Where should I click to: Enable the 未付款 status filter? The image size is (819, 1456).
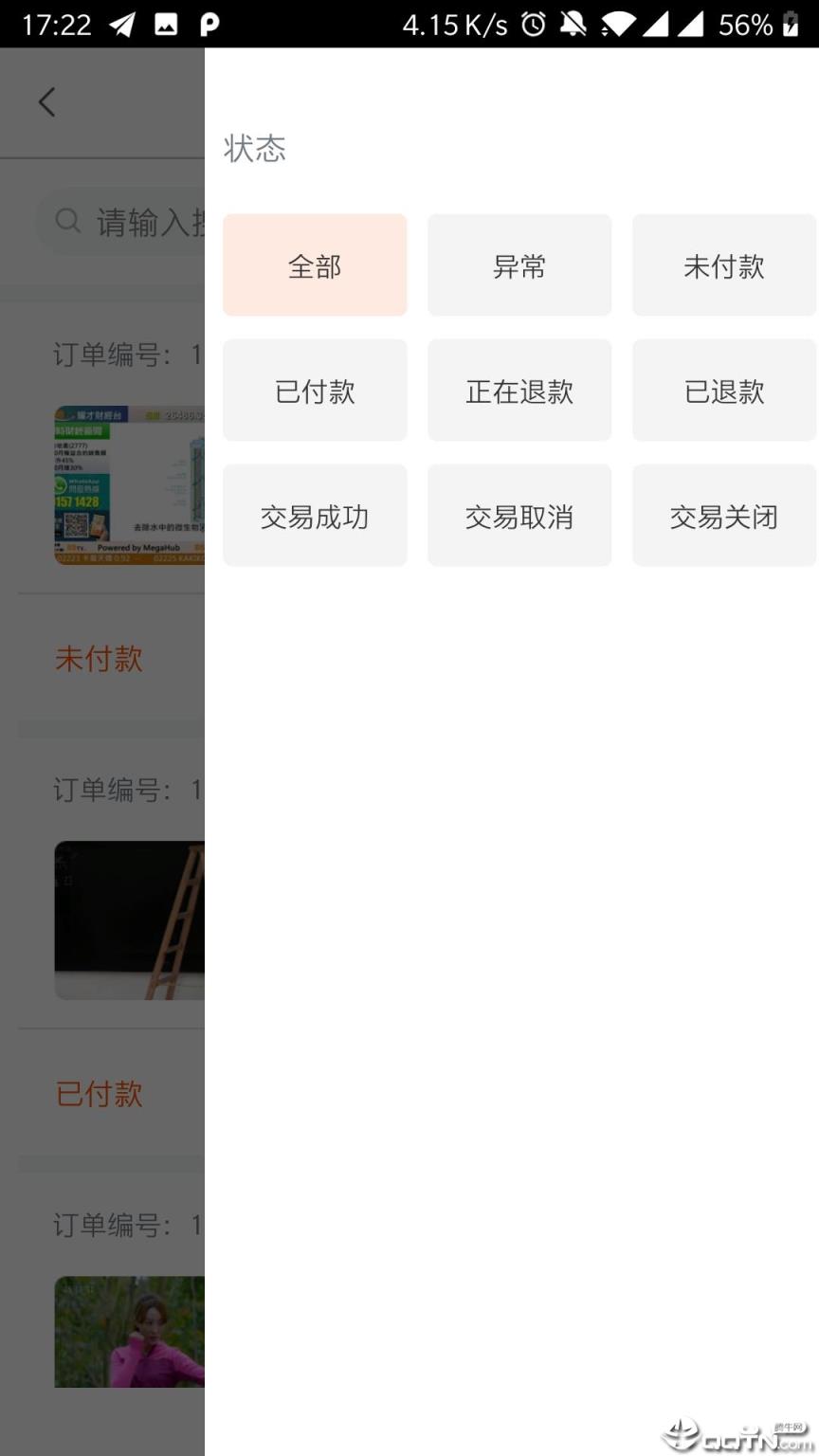(723, 265)
